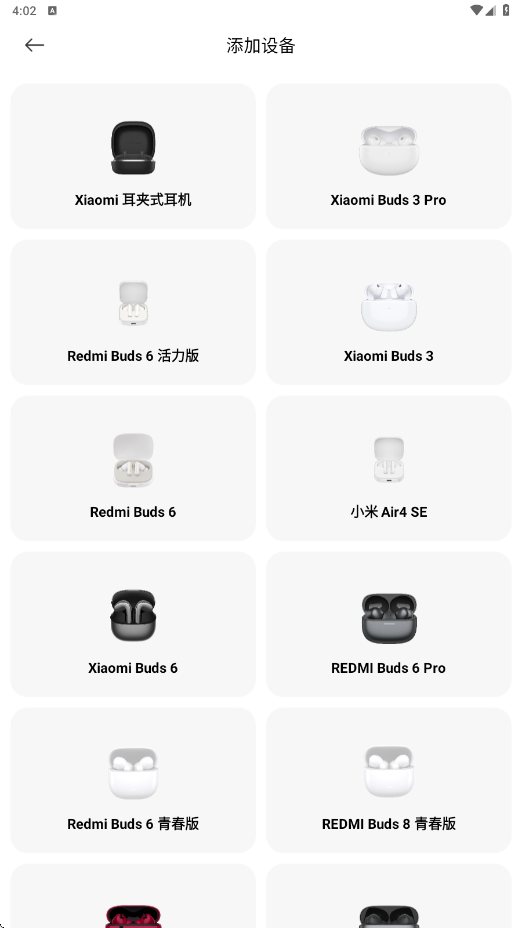
Task: Select the white Redmi Buds 6 card
Action: [x=133, y=468]
